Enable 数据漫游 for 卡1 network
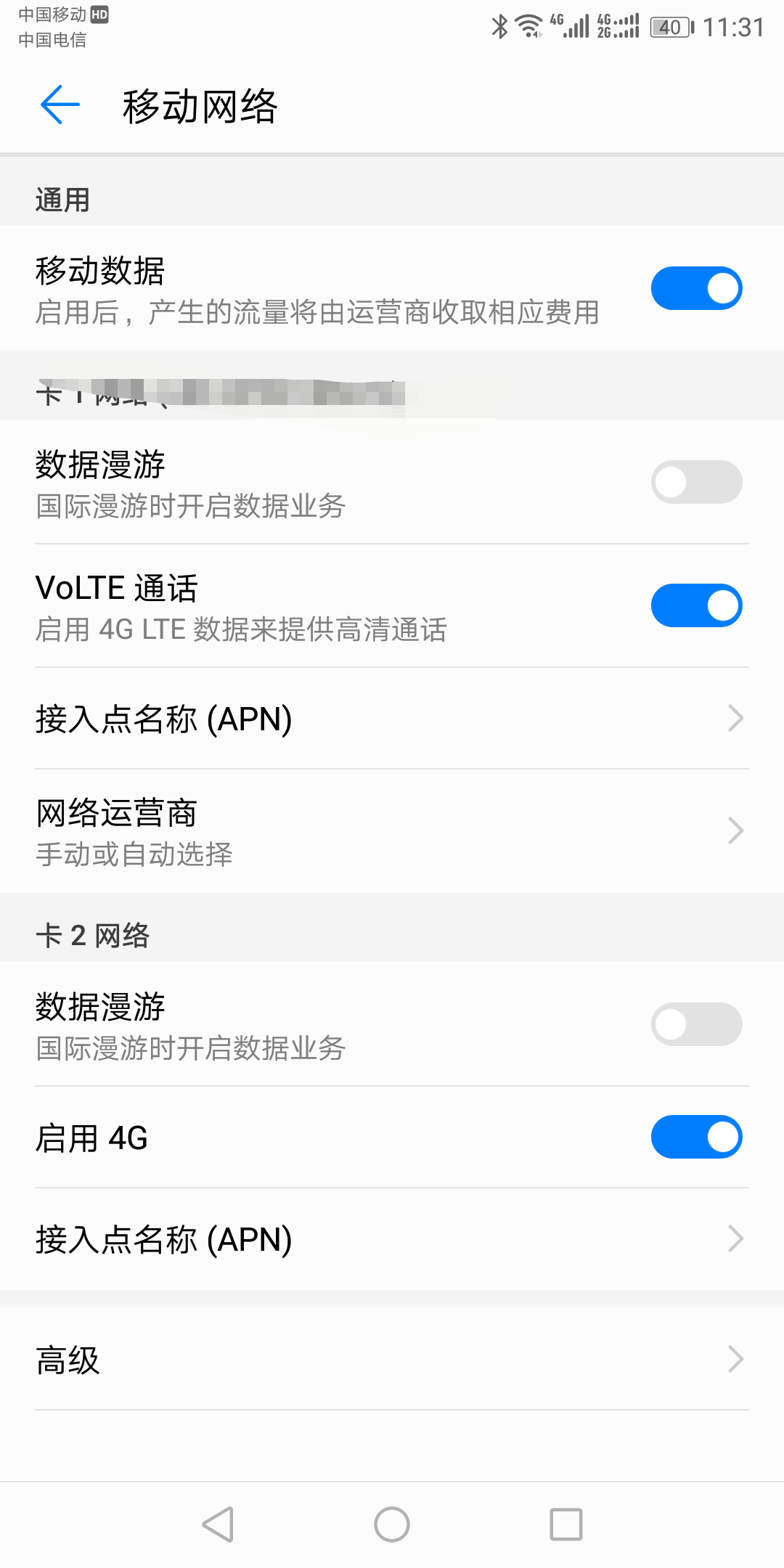The image size is (784, 1568). 695,481
